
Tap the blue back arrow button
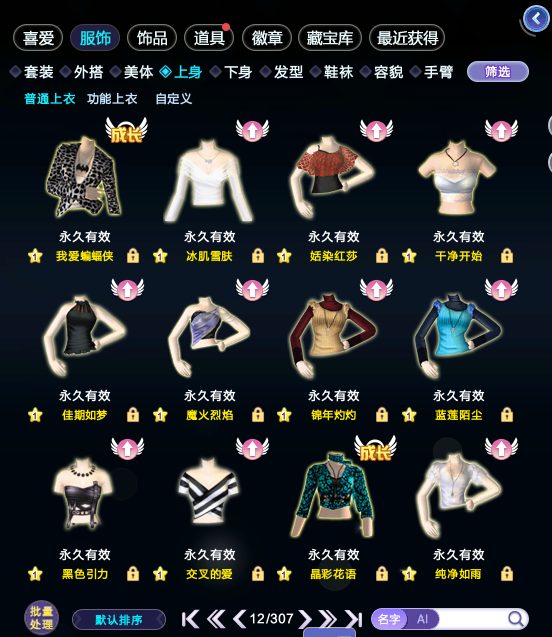tap(536, 19)
